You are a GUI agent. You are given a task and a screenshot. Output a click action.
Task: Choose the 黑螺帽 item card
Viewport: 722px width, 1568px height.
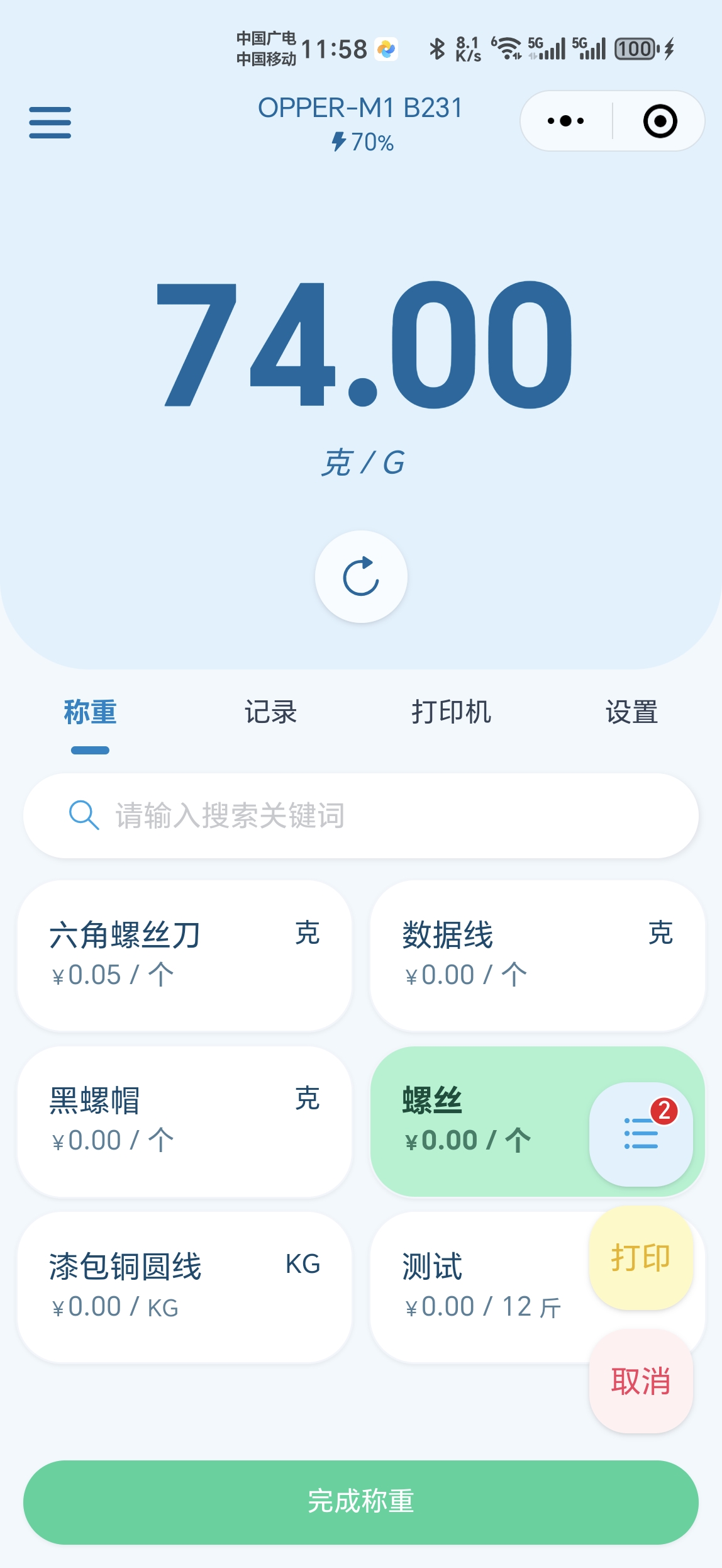point(184,1121)
